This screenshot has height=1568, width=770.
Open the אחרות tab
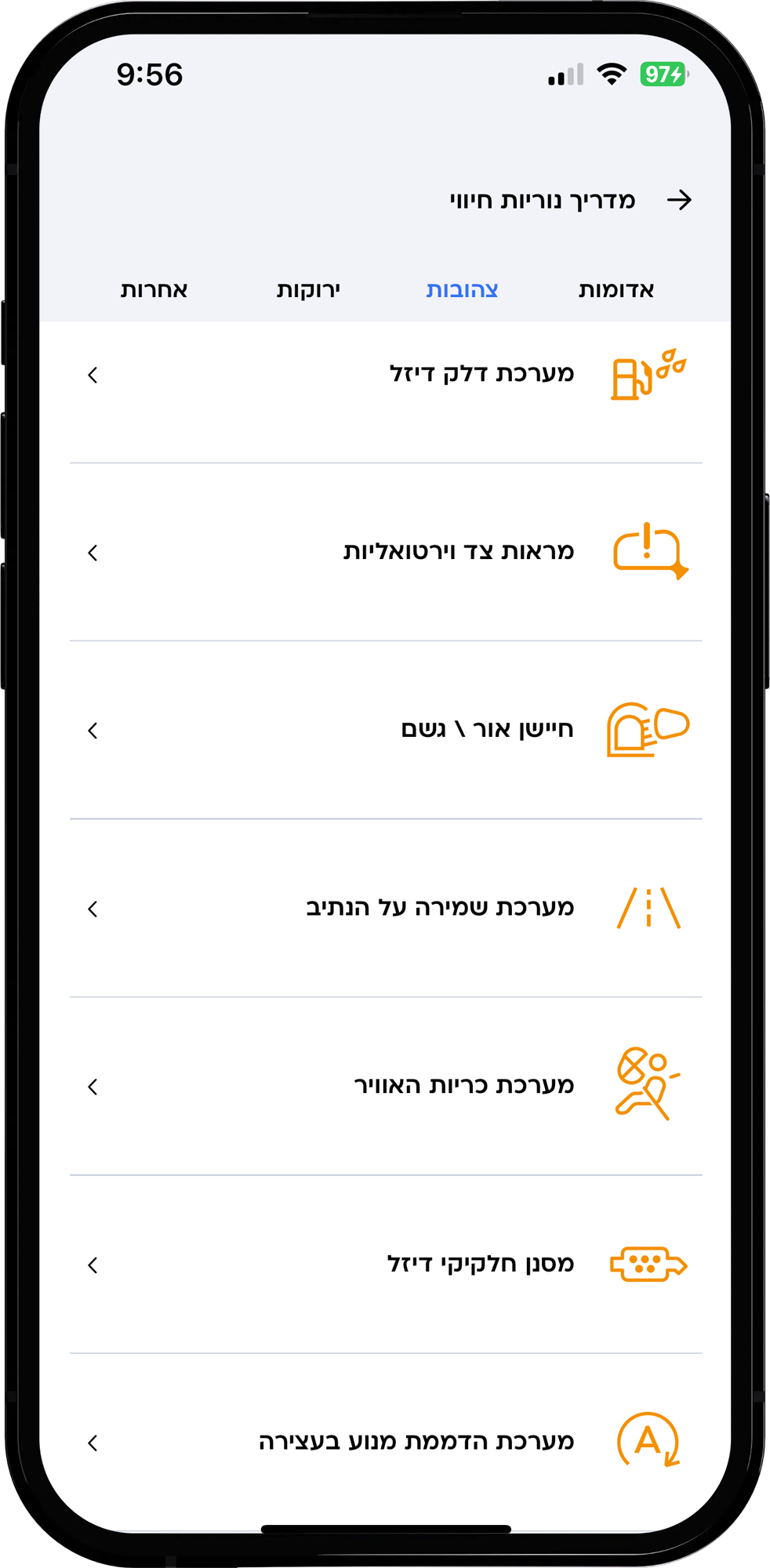pos(154,290)
